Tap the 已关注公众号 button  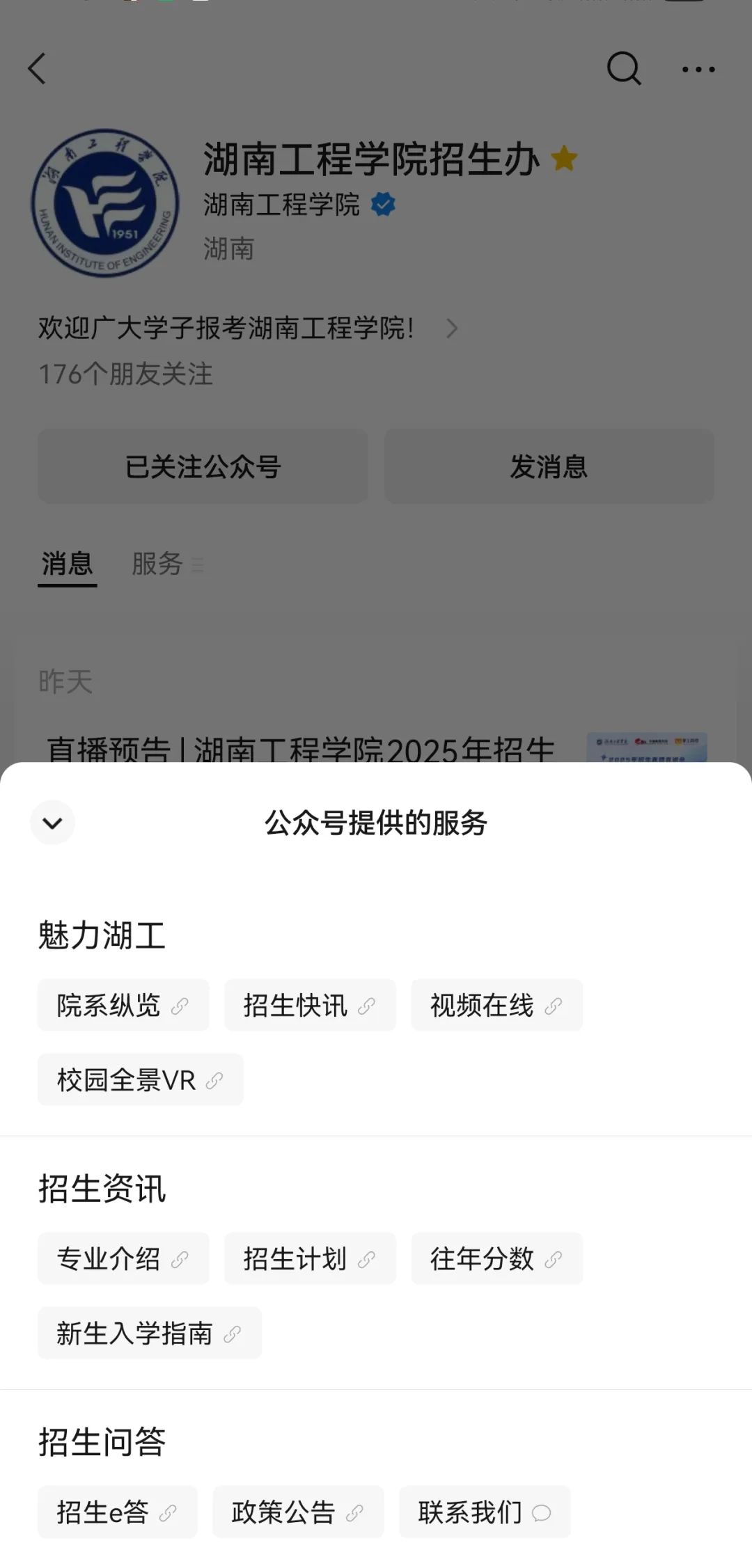pos(203,466)
